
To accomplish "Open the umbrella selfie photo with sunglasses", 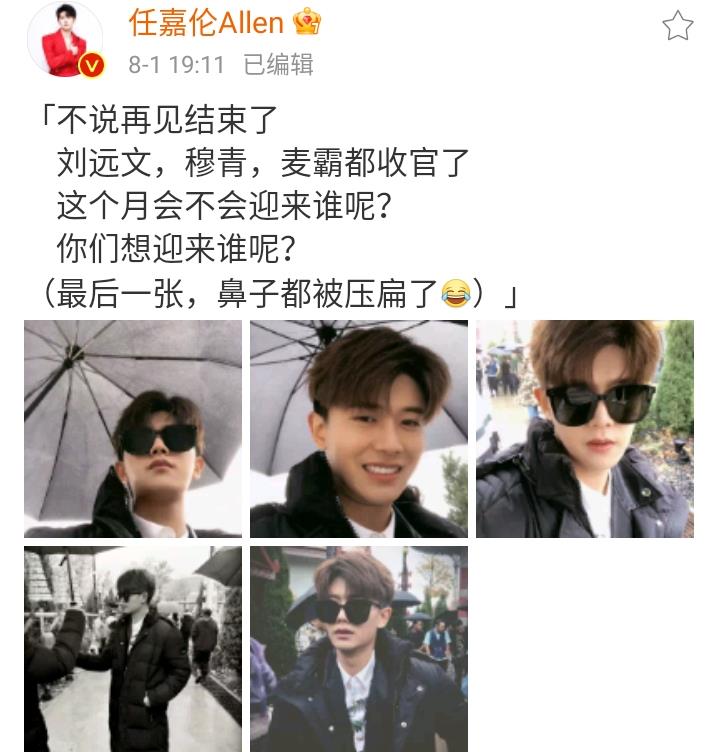I will pos(132,428).
